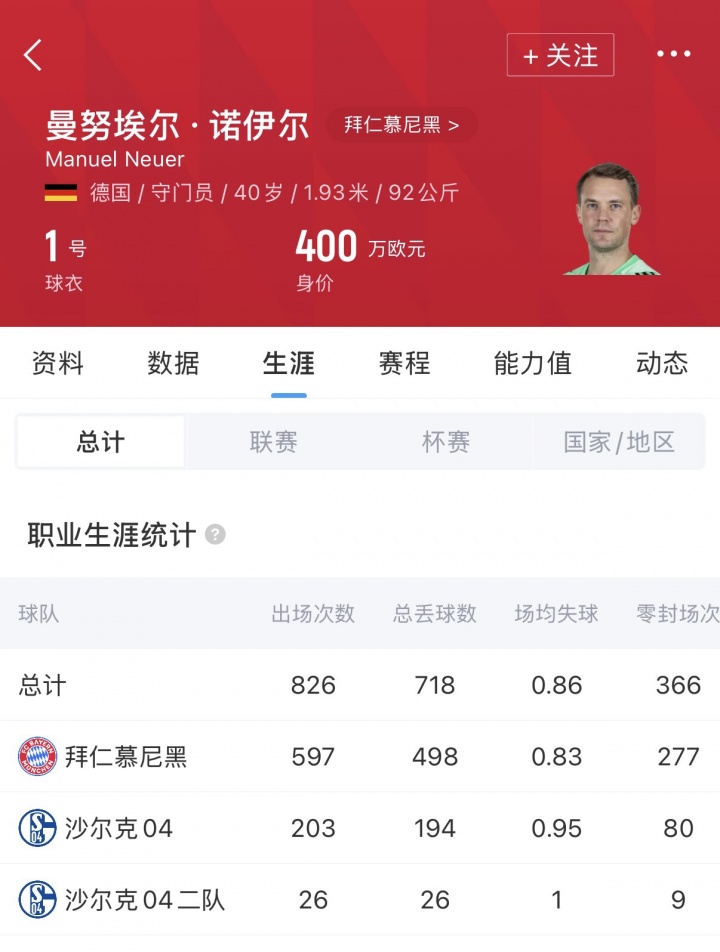
Task: Open the 拜仁慕尼黑 stats row
Action: tap(360, 756)
